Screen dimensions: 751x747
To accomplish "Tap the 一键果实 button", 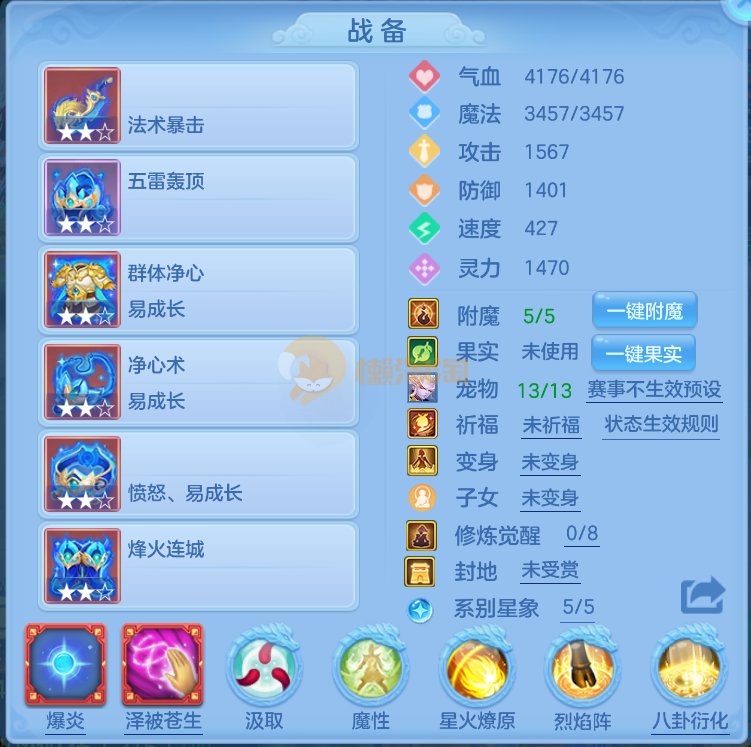I will (644, 351).
